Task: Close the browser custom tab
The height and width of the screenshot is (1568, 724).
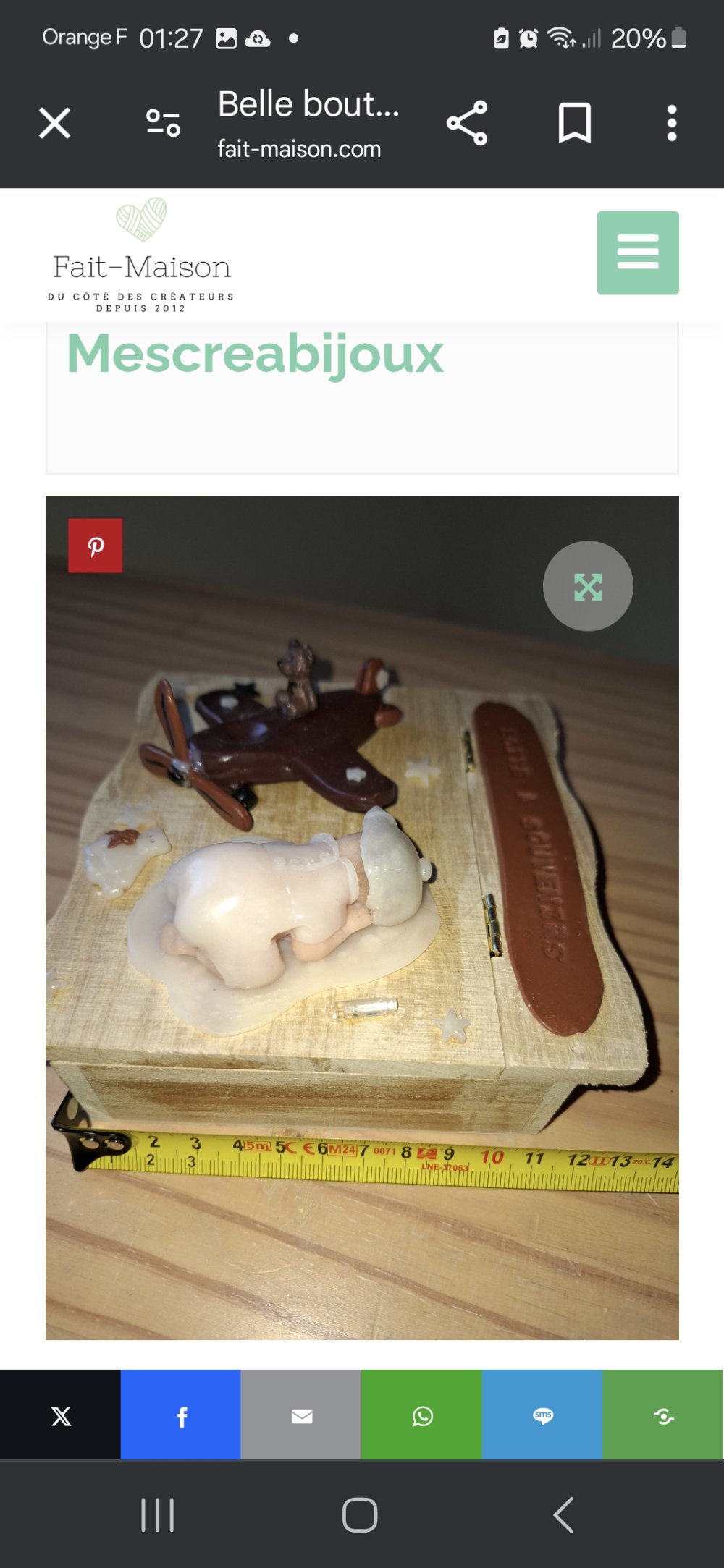Action: pos(54,123)
